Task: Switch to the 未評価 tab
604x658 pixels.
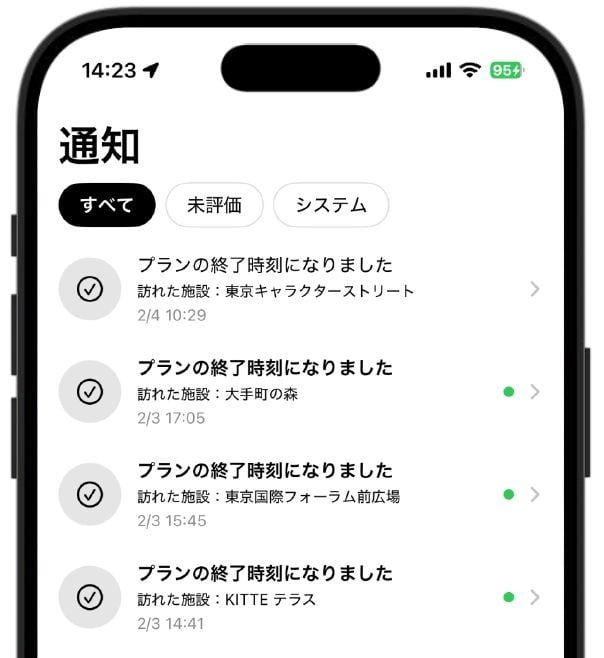Action: [x=214, y=205]
